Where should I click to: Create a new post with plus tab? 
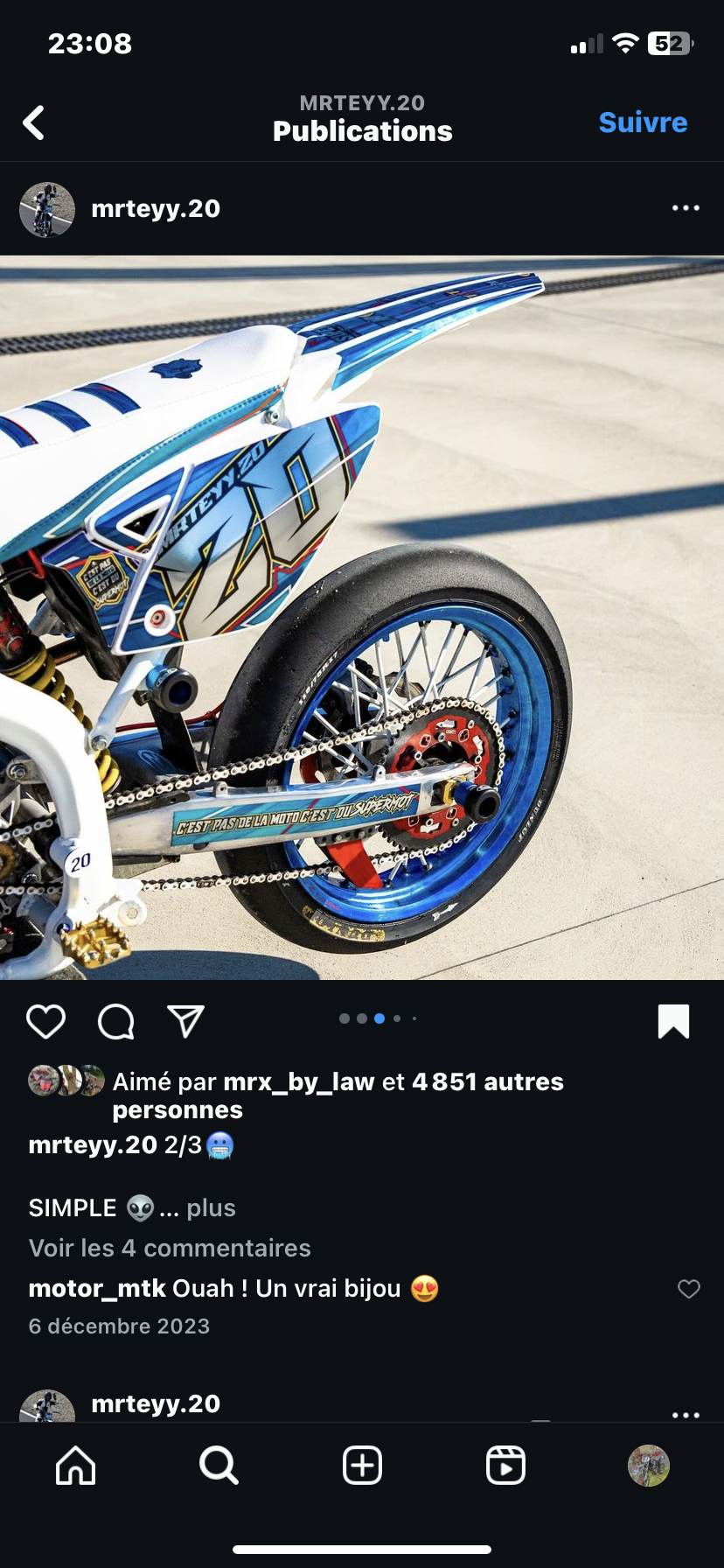click(362, 1465)
